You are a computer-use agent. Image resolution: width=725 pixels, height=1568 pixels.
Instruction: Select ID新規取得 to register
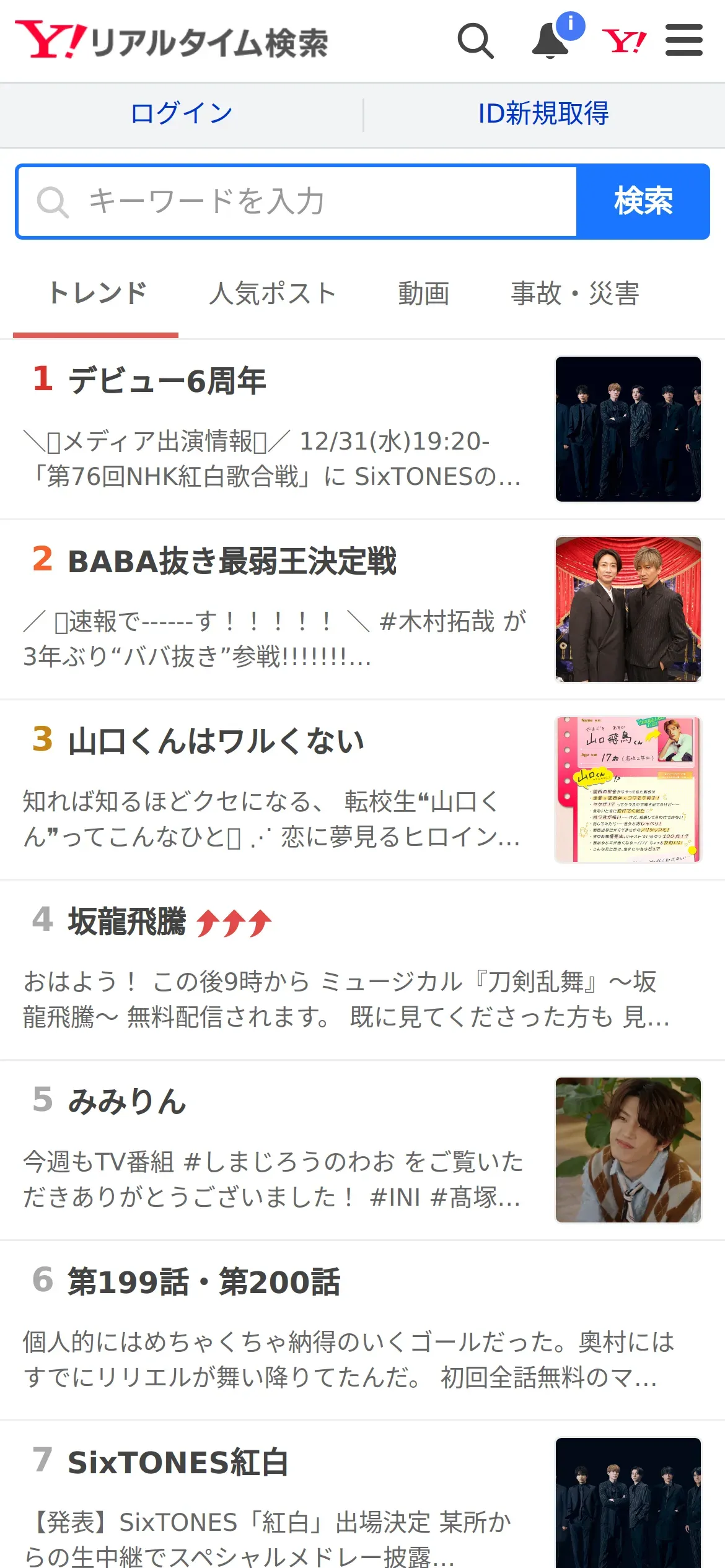pos(543,114)
